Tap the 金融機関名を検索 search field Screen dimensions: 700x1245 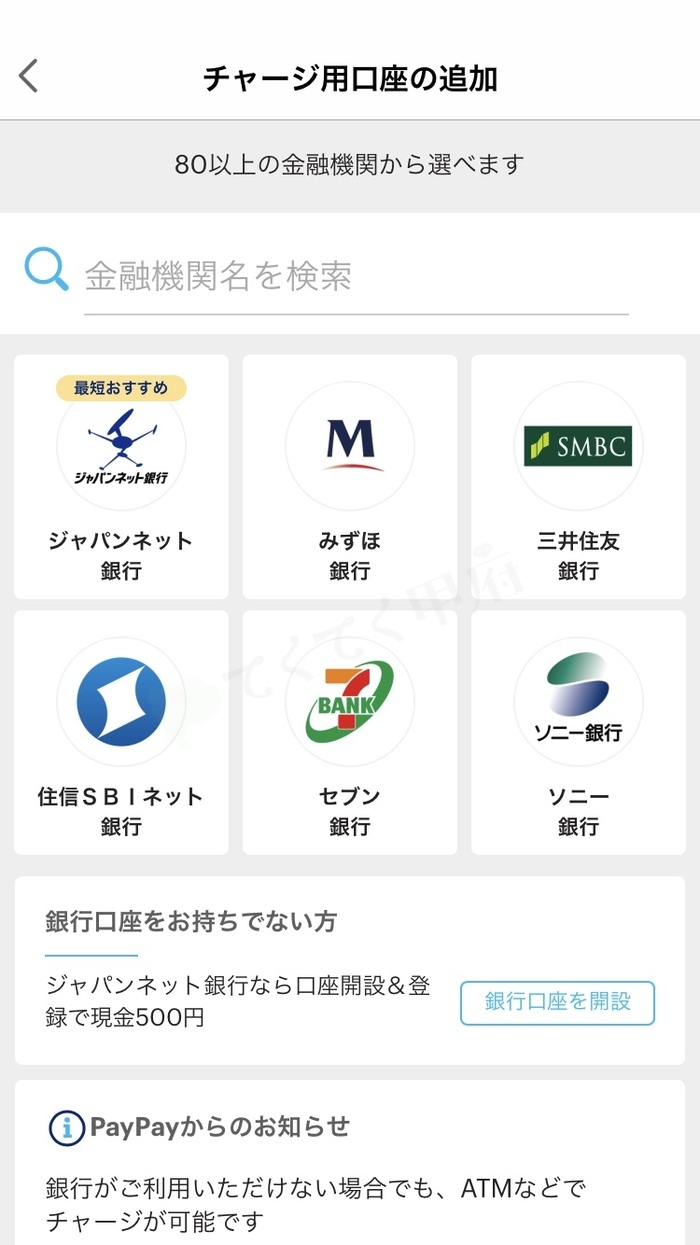[356, 276]
